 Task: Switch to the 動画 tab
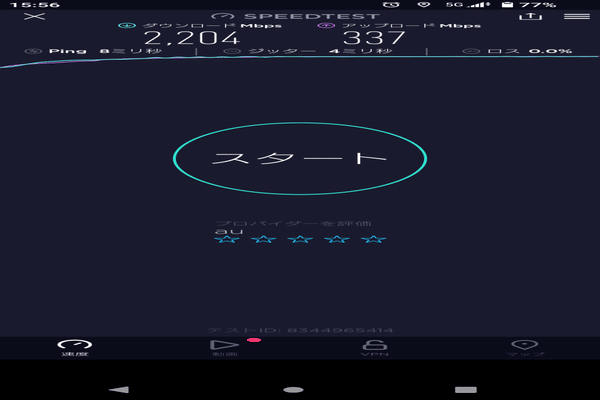point(225,347)
